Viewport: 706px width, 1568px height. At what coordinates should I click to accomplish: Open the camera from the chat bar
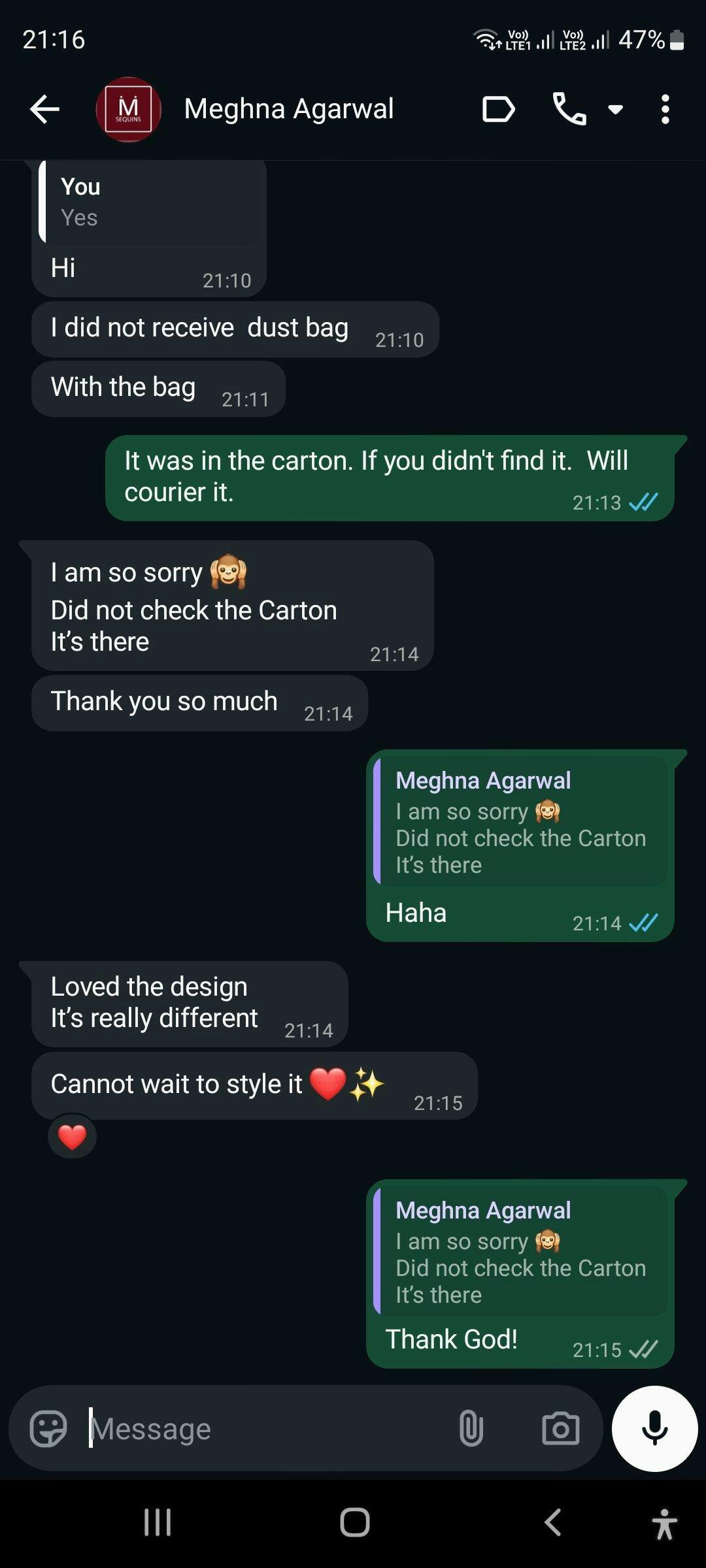(x=561, y=1429)
